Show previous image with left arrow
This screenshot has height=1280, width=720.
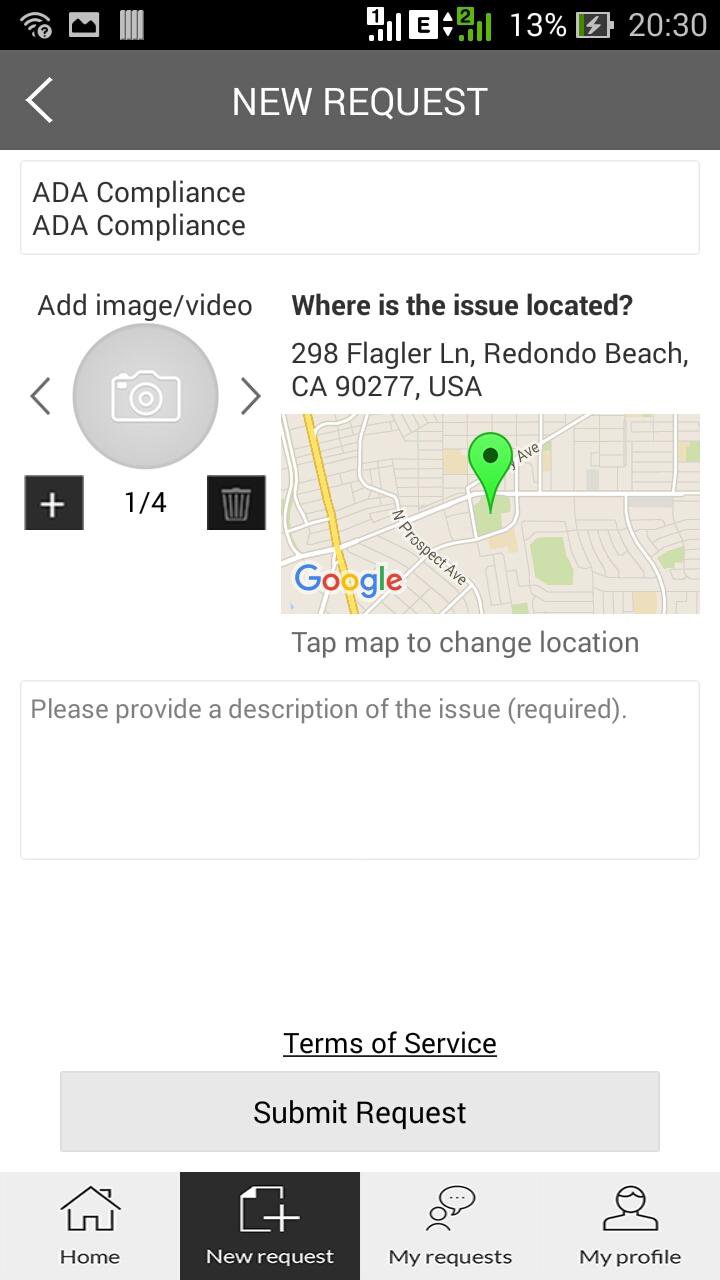pos(41,396)
